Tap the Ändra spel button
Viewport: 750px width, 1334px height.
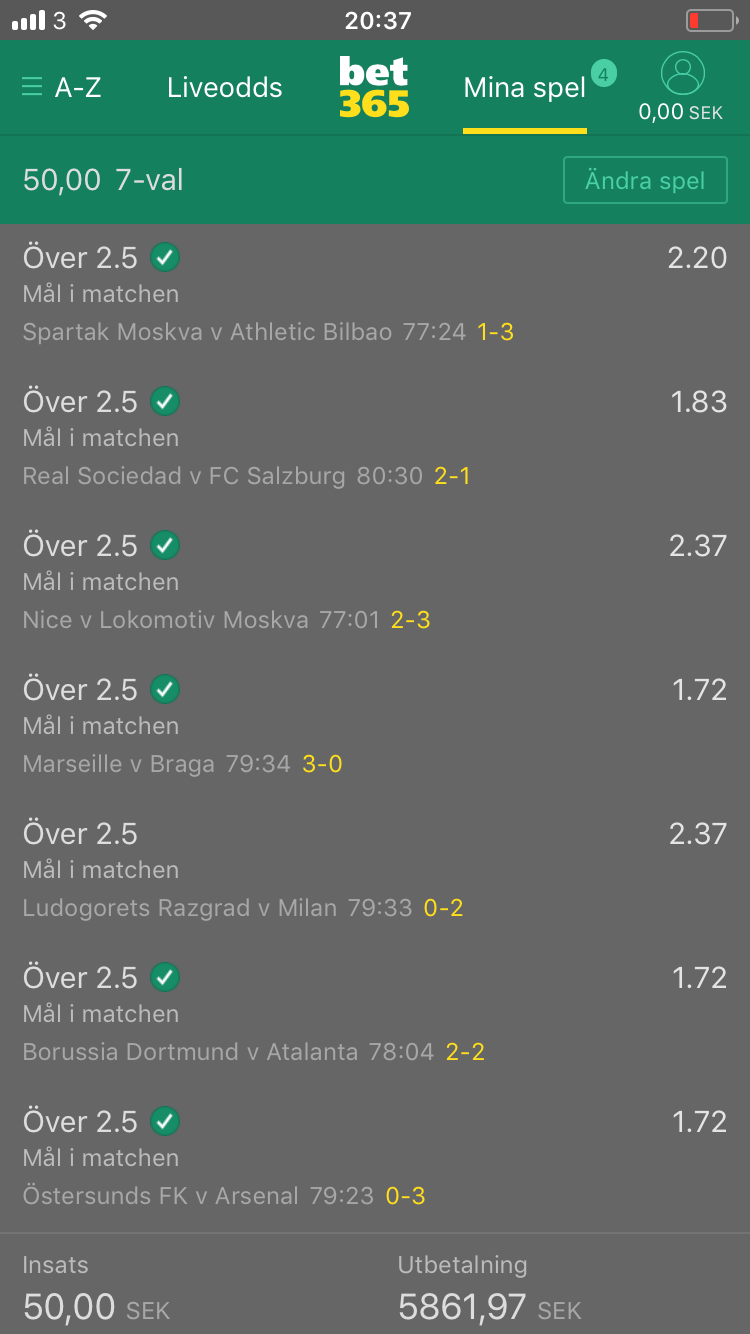coord(645,180)
